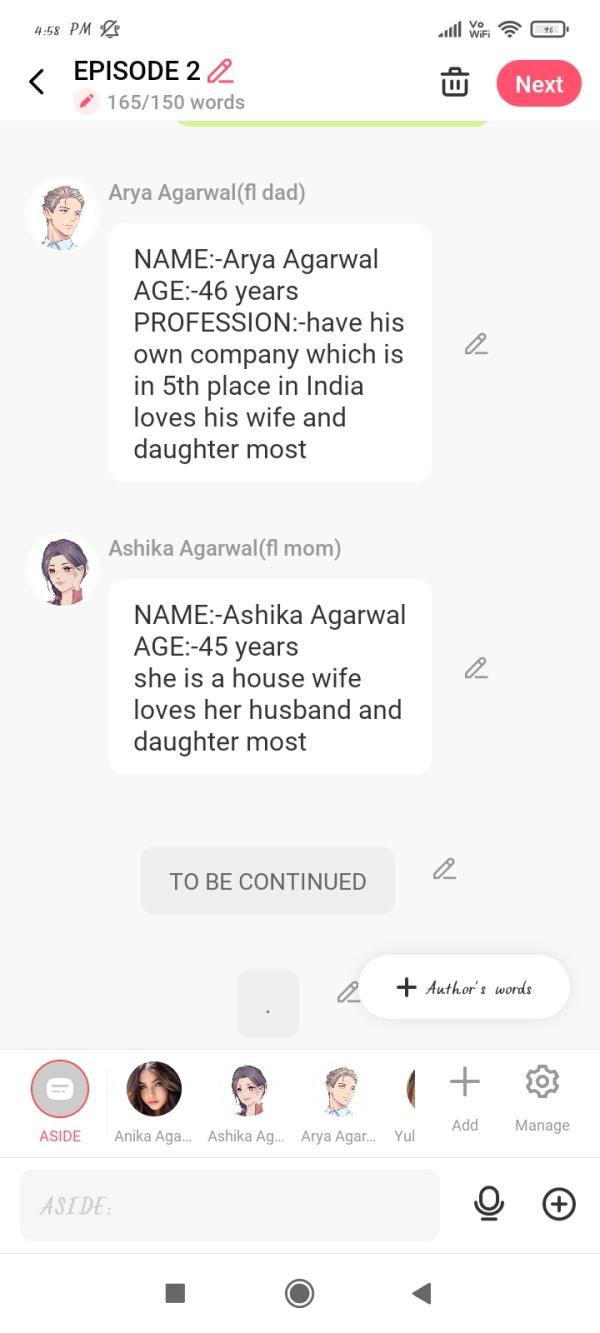Viewport: 600px width, 1333px height.
Task: Select the ASIDE speaker
Action: [x=60, y=1090]
